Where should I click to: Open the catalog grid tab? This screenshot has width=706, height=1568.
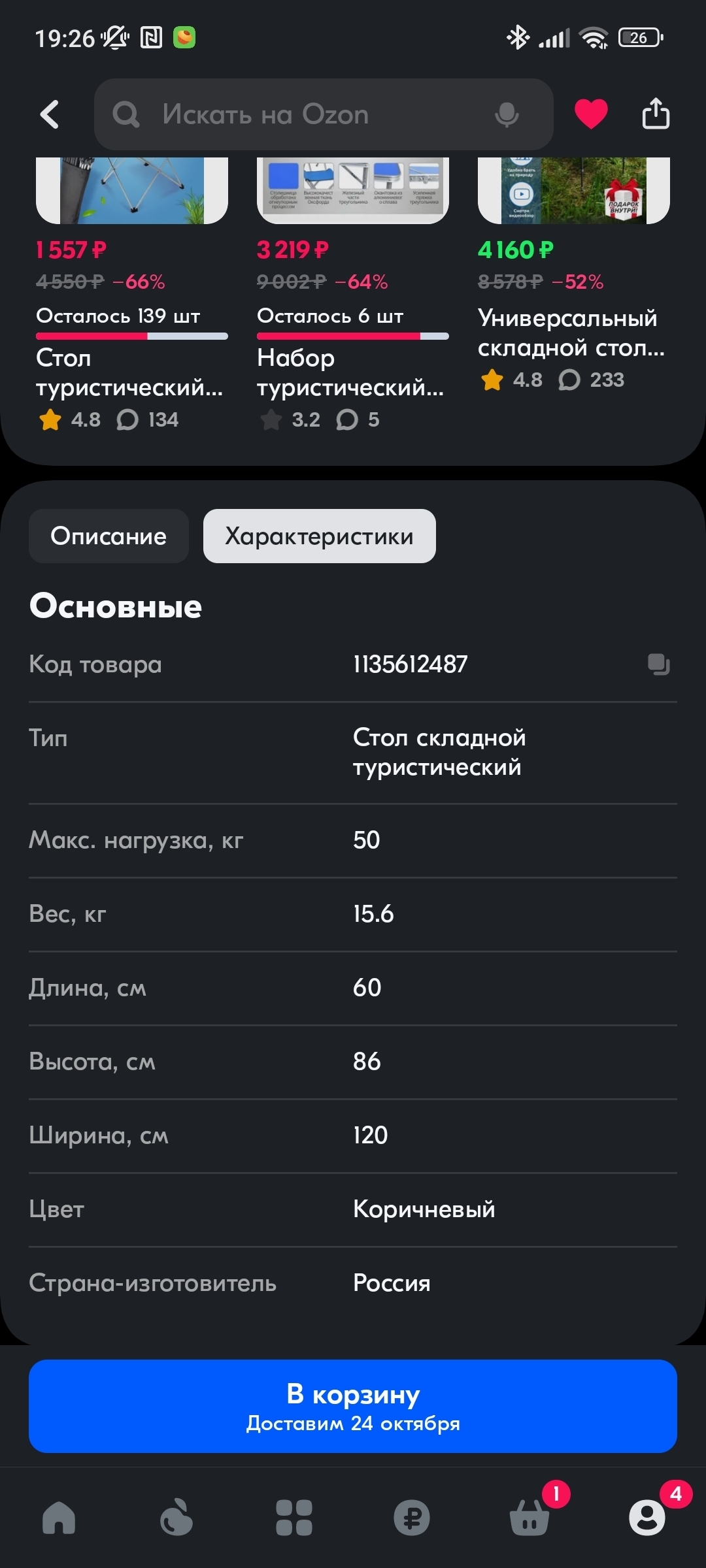pos(294,1517)
